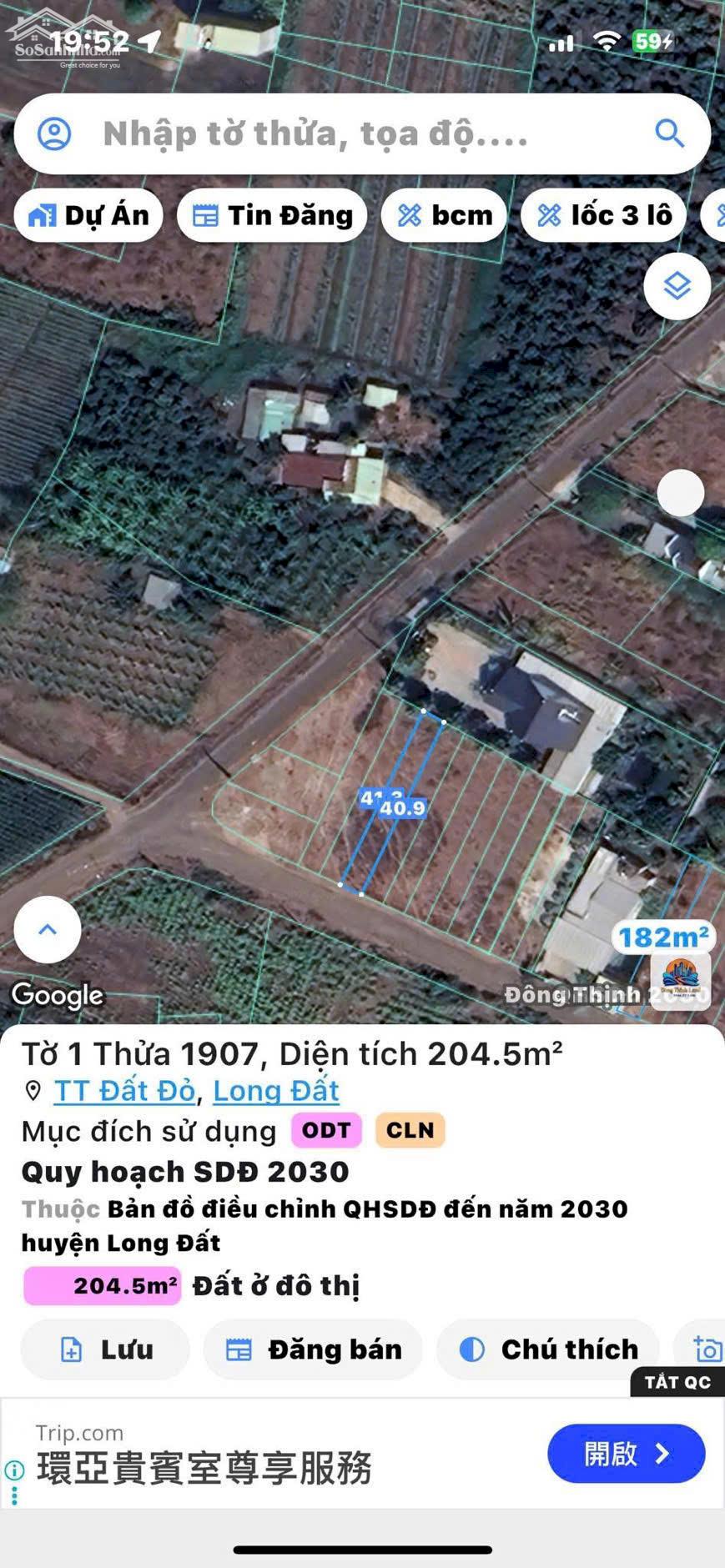
Task: Toggle the bcm land-split filter
Action: click(444, 214)
